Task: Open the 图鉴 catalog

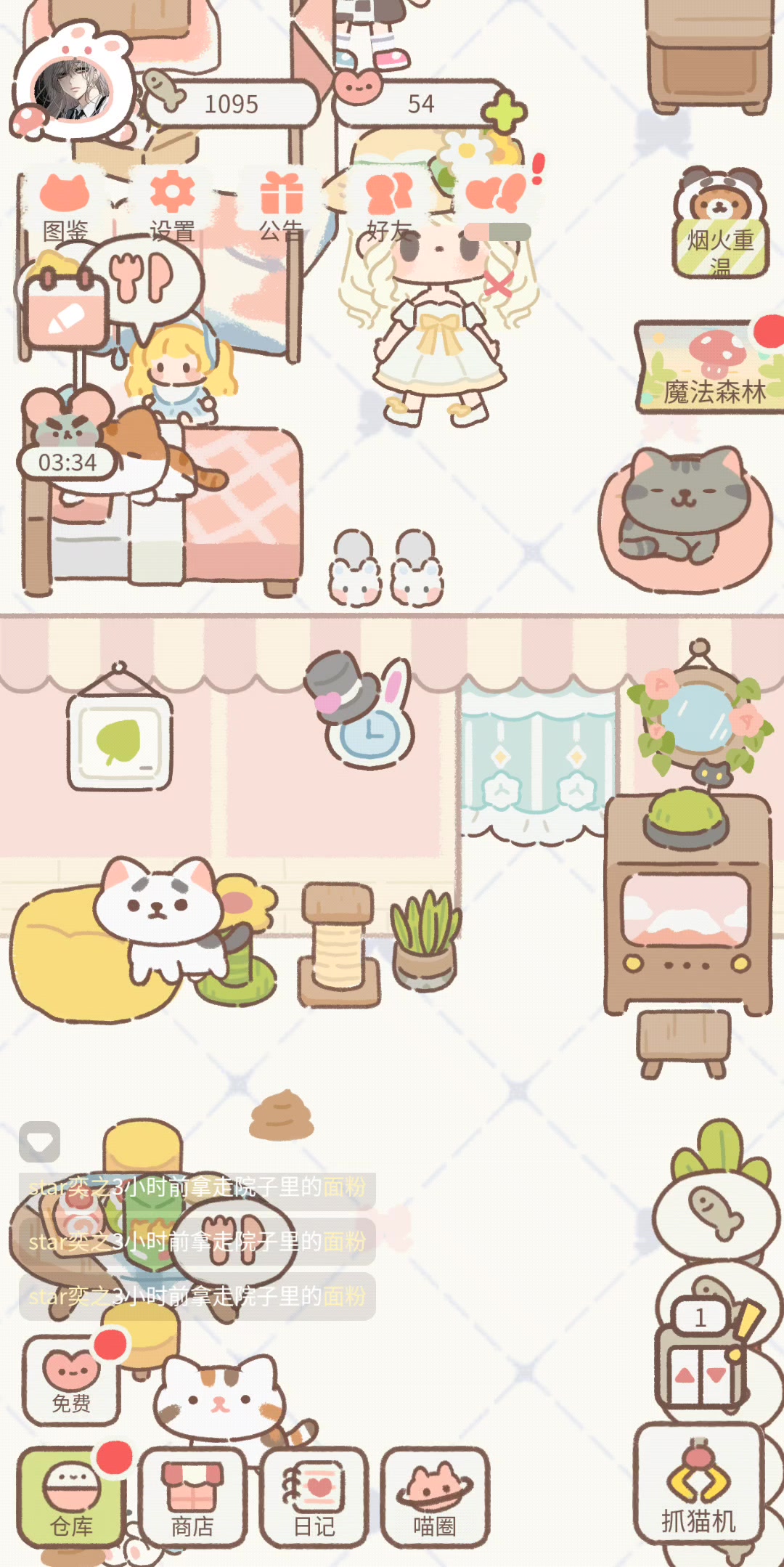Action: pyautogui.click(x=65, y=208)
